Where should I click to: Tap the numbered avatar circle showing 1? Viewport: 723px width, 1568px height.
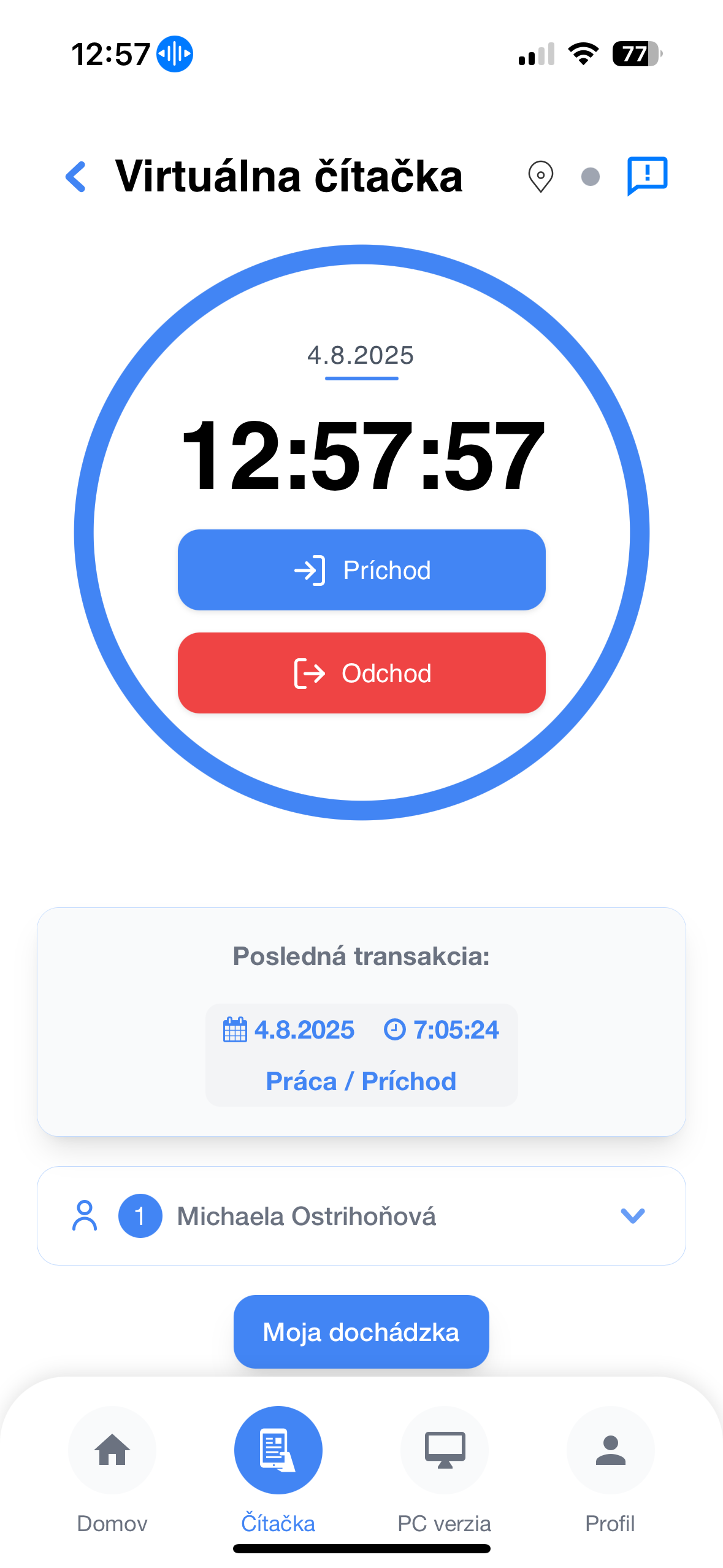click(140, 1215)
